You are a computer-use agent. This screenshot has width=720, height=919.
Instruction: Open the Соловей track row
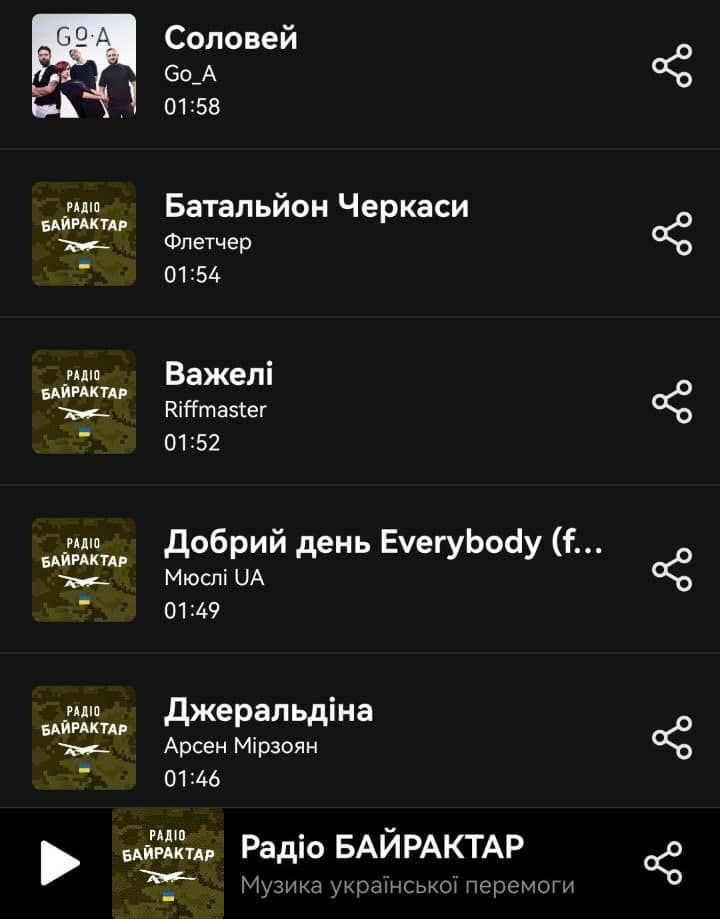[380, 68]
